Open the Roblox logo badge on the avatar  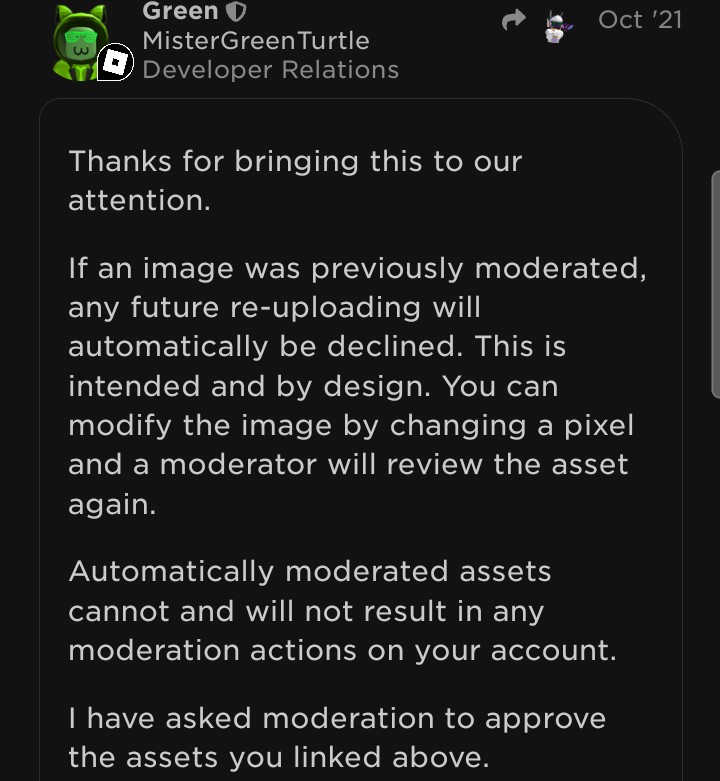click(114, 62)
